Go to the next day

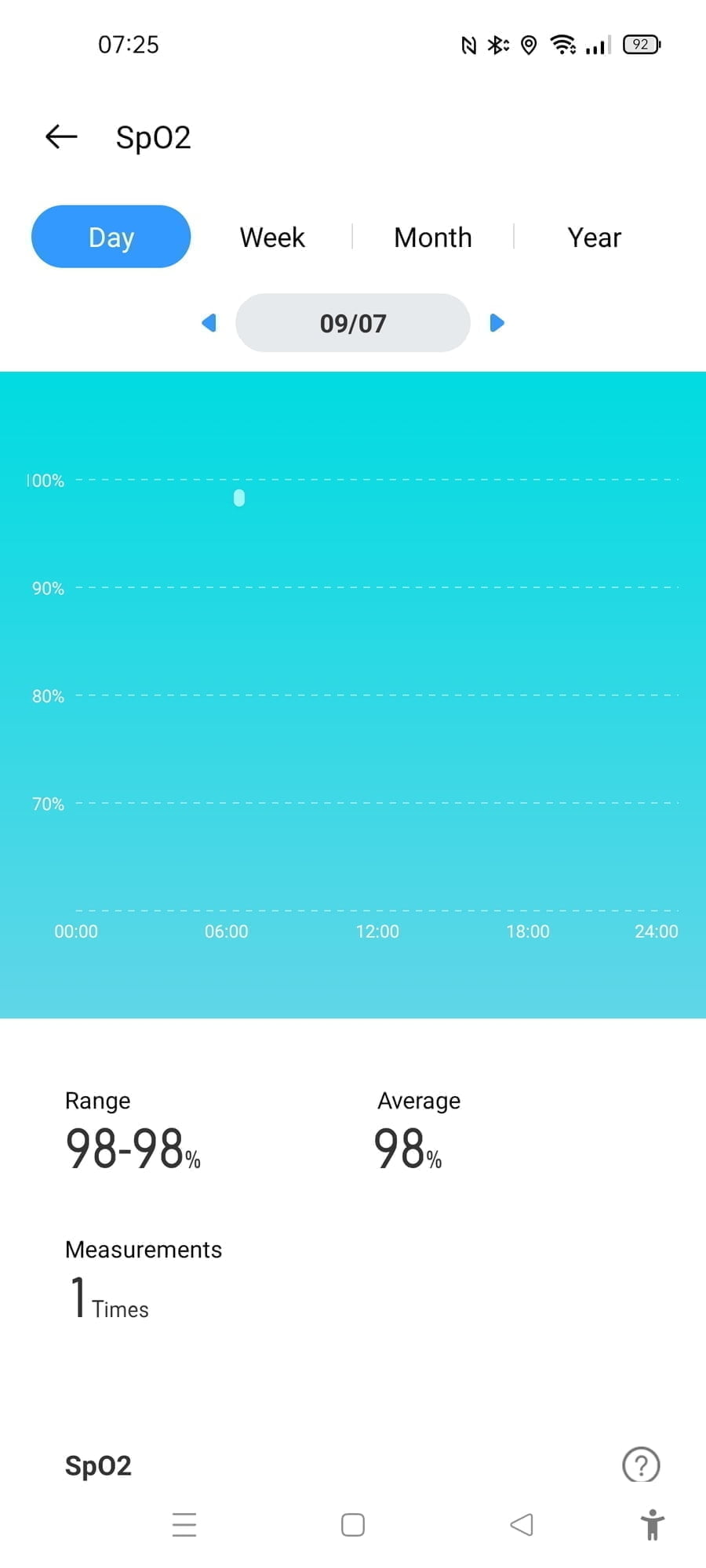(x=497, y=323)
